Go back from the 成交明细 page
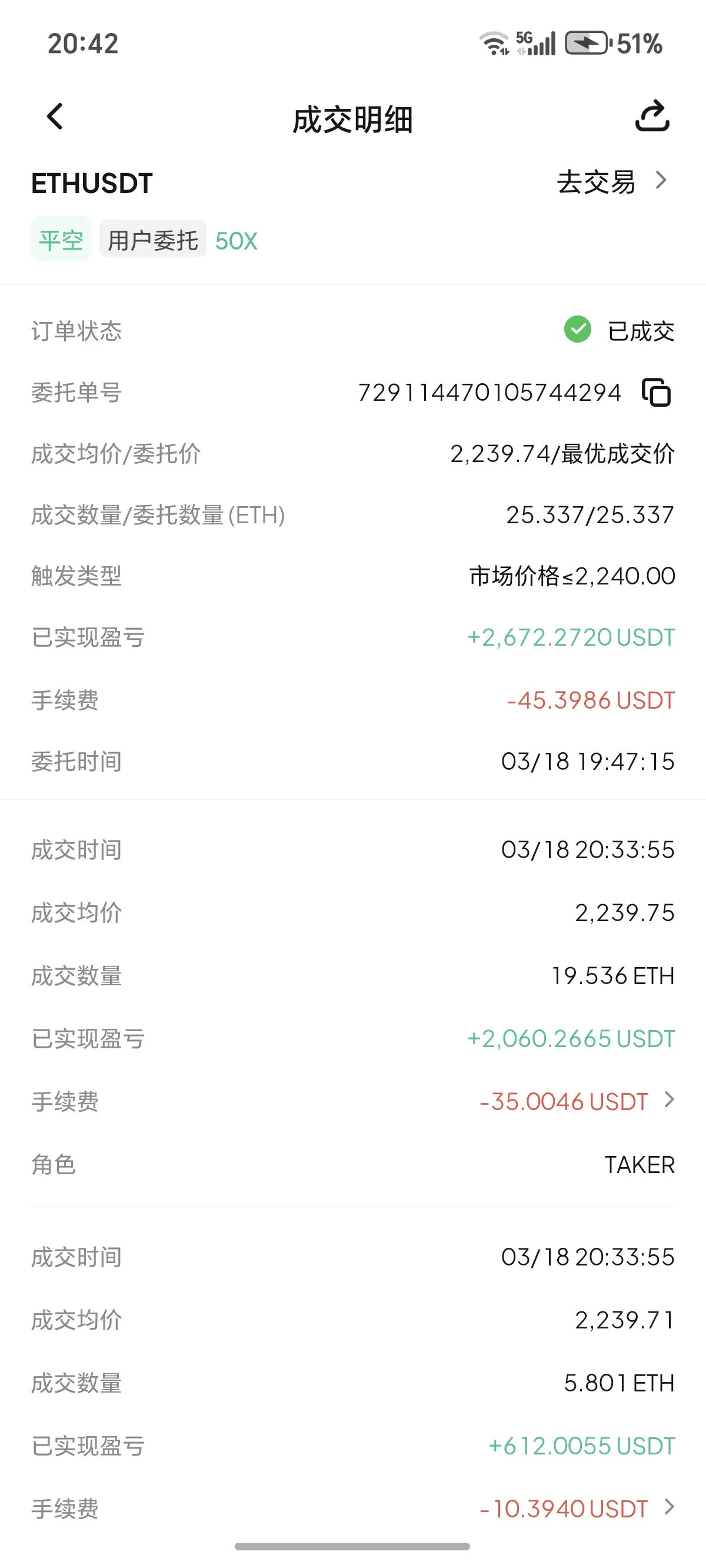Viewport: 706px width, 1568px height. click(x=55, y=117)
